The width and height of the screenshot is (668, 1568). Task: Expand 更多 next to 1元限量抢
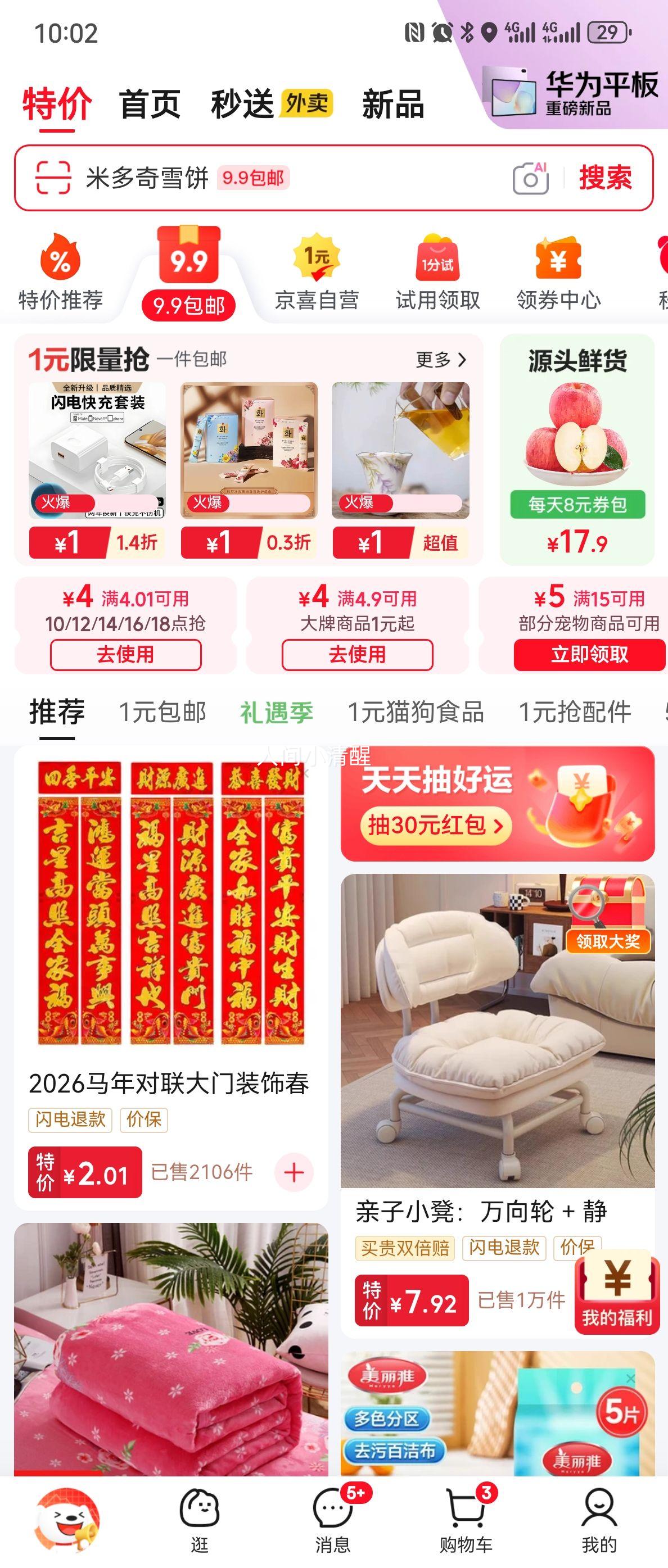440,360
